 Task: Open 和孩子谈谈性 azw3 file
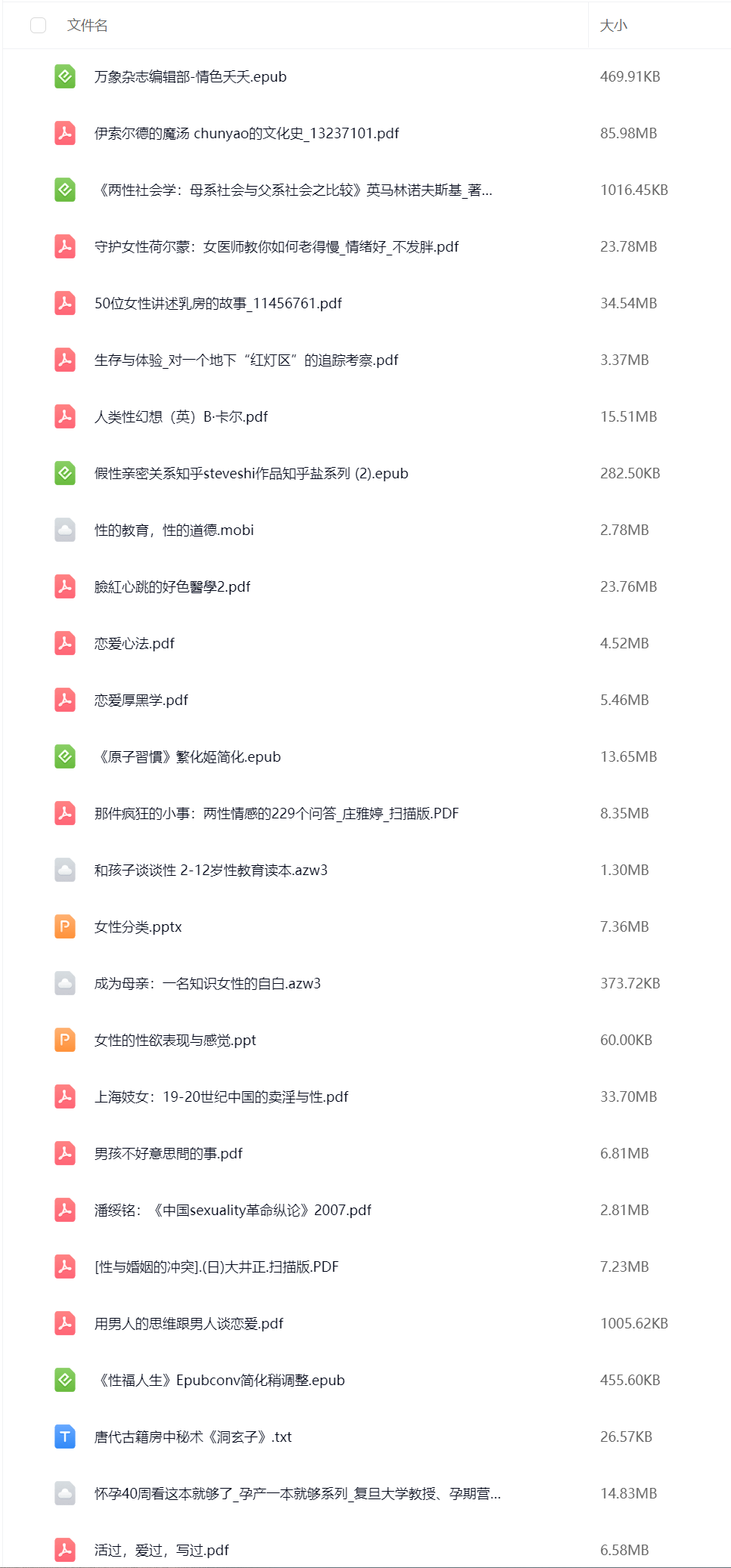pyautogui.click(x=210, y=871)
